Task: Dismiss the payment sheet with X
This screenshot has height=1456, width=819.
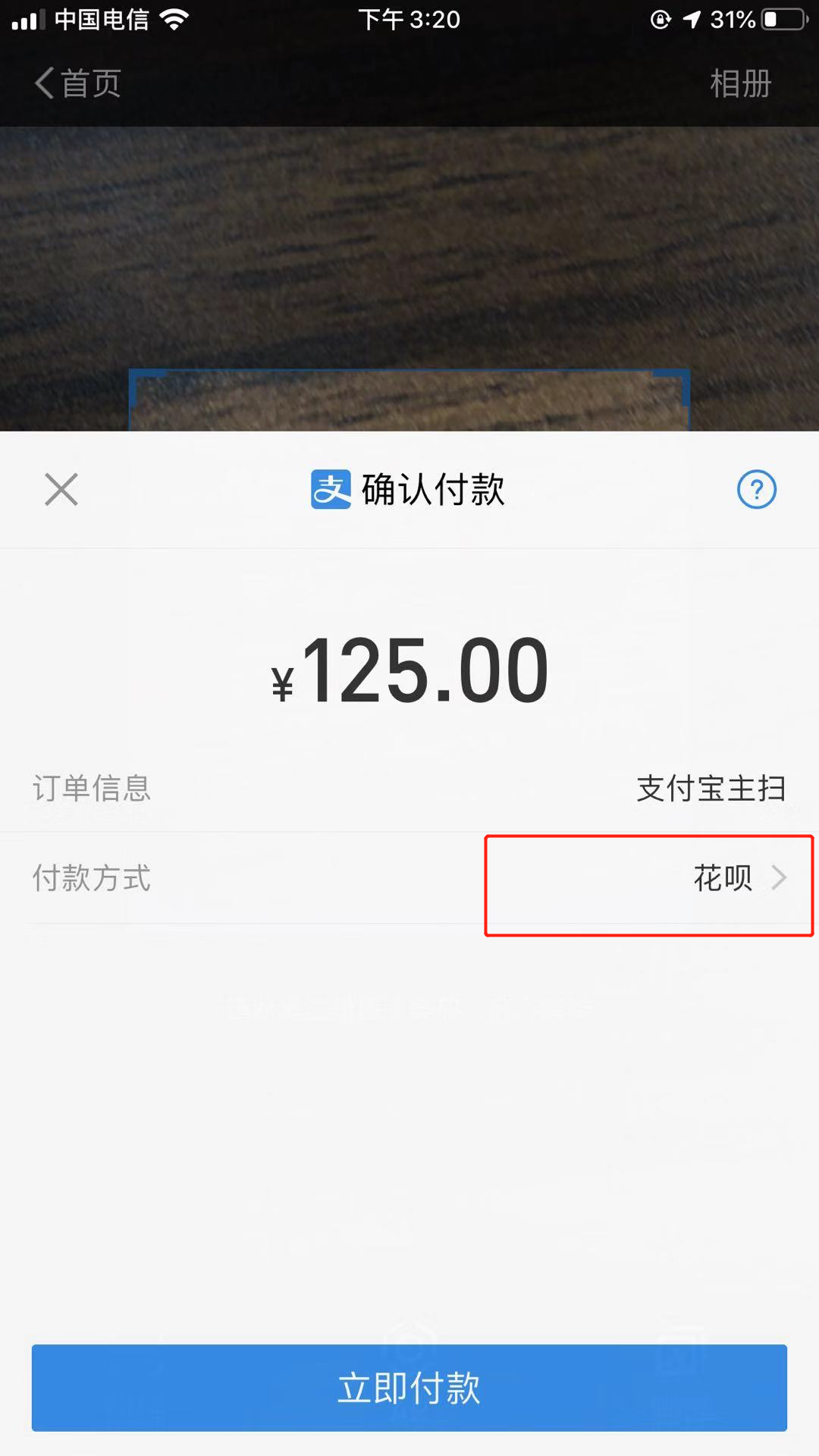Action: coord(61,490)
